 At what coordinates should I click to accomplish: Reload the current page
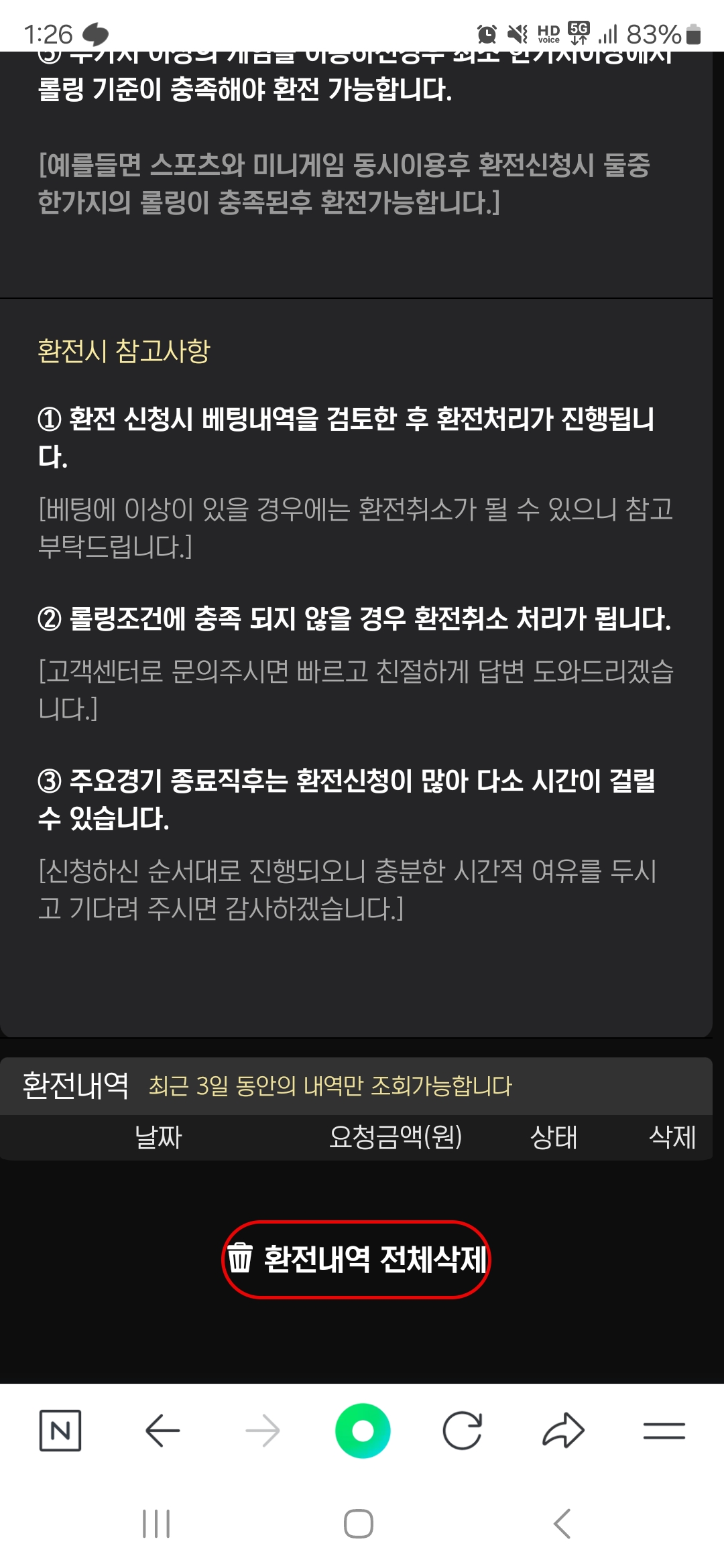coord(463,1431)
